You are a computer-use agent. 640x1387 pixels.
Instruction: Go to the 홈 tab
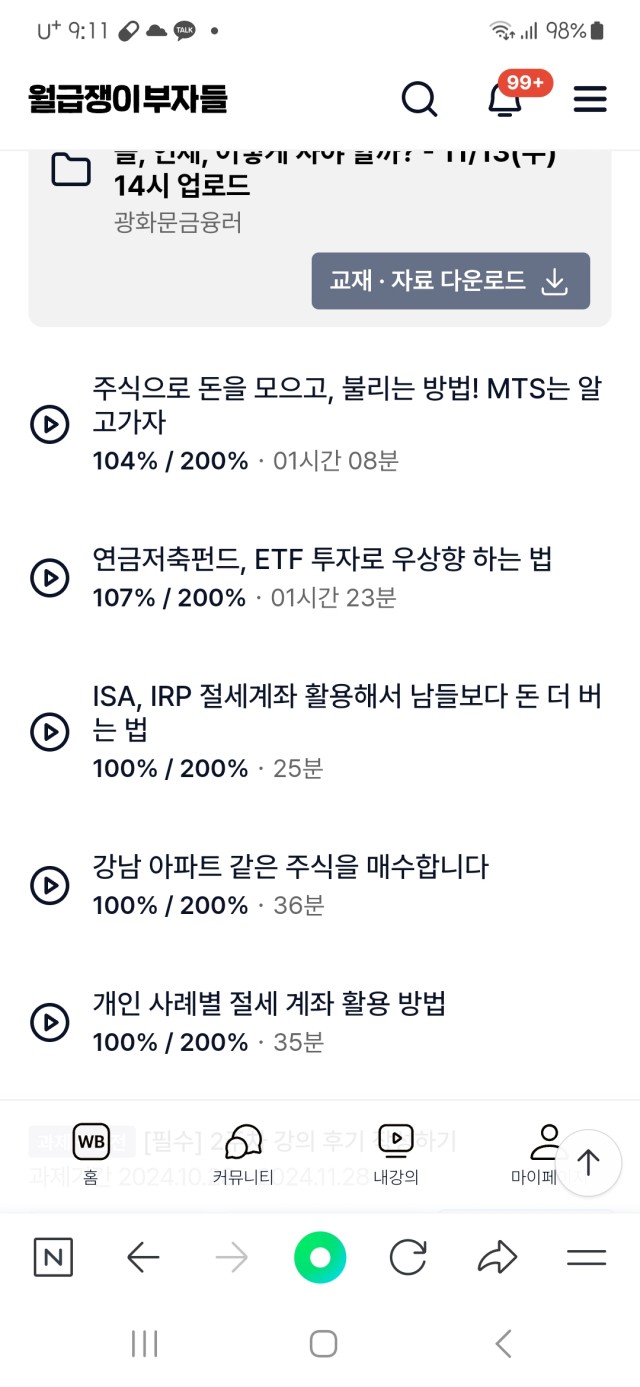point(91,1154)
